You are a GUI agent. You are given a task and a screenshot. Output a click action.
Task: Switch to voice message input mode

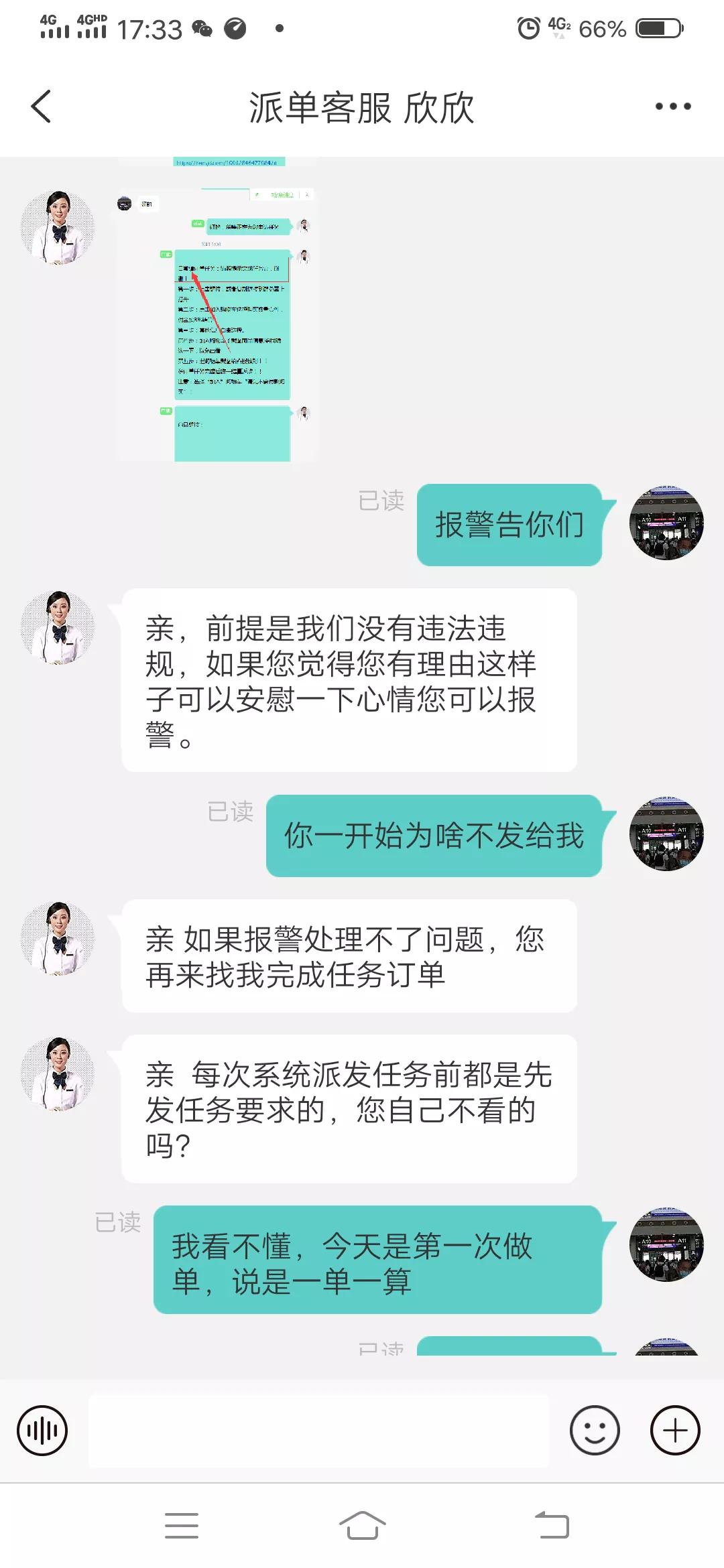tap(42, 1429)
